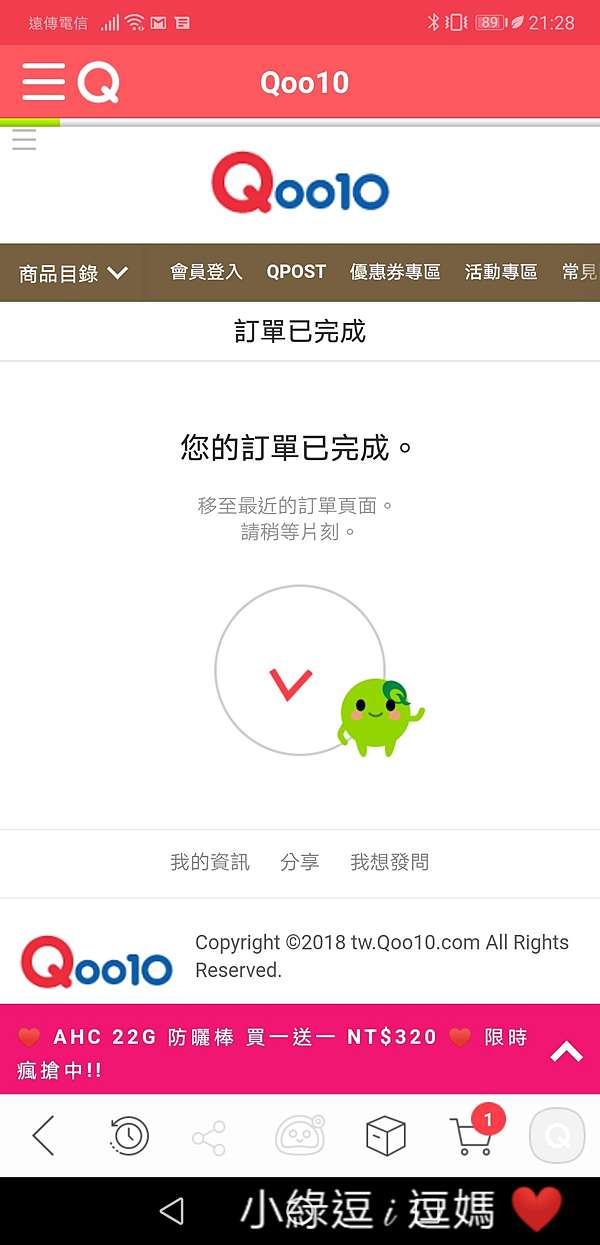This screenshot has width=600, height=1245.
Task: Tap the share icon in bottom toolbar
Action: (209, 1137)
